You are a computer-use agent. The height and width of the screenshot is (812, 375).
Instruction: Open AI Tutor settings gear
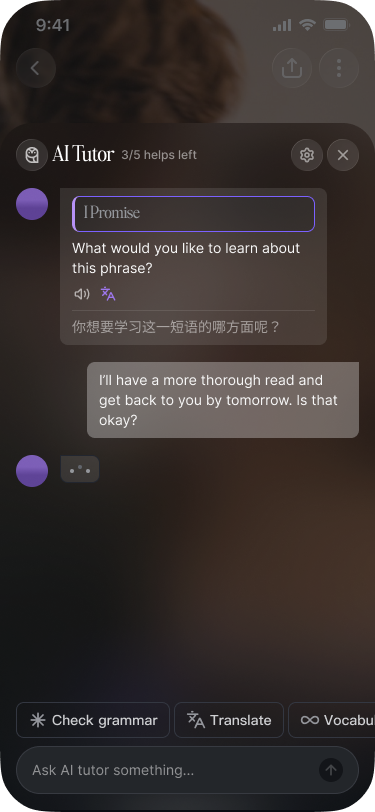coord(307,155)
